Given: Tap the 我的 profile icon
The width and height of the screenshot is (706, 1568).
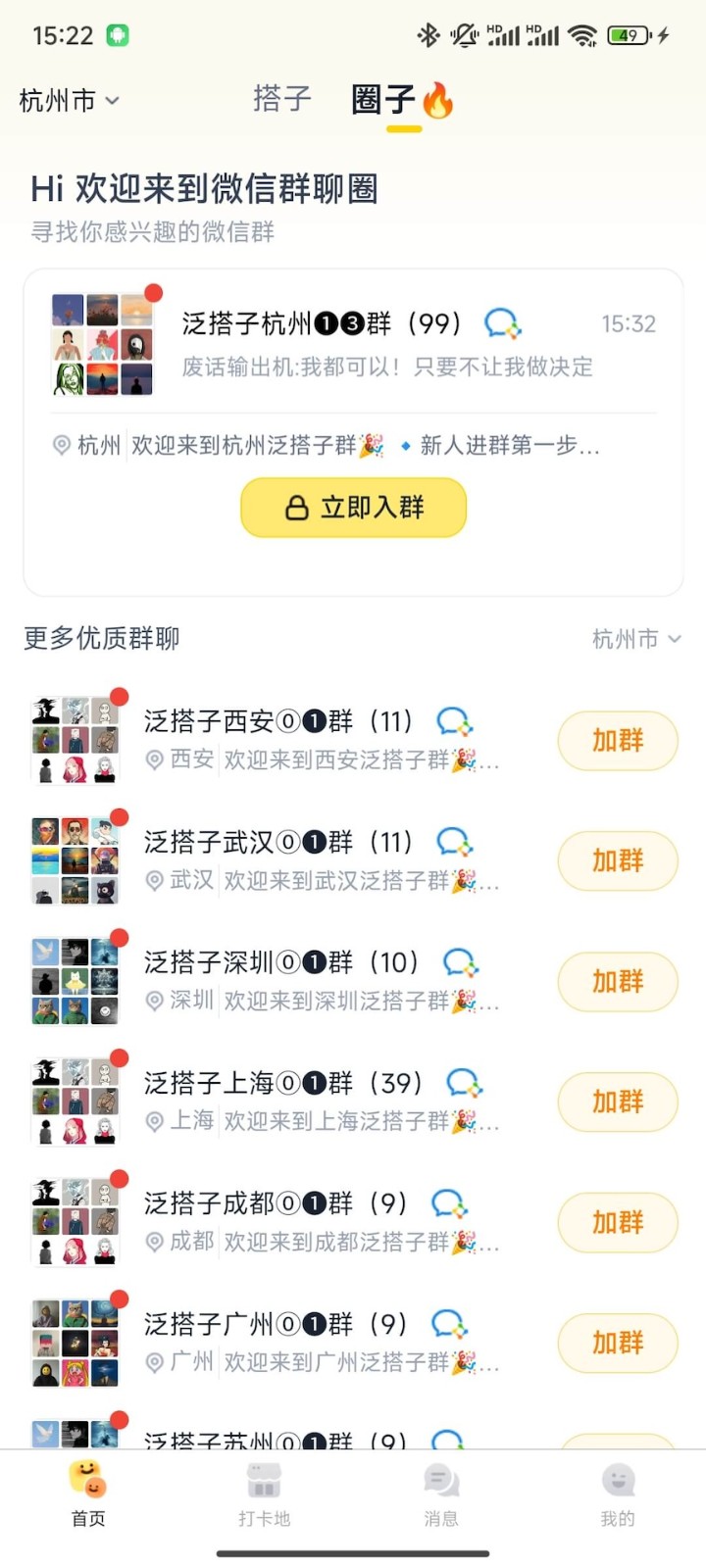Looking at the screenshot, I should click(x=617, y=1483).
